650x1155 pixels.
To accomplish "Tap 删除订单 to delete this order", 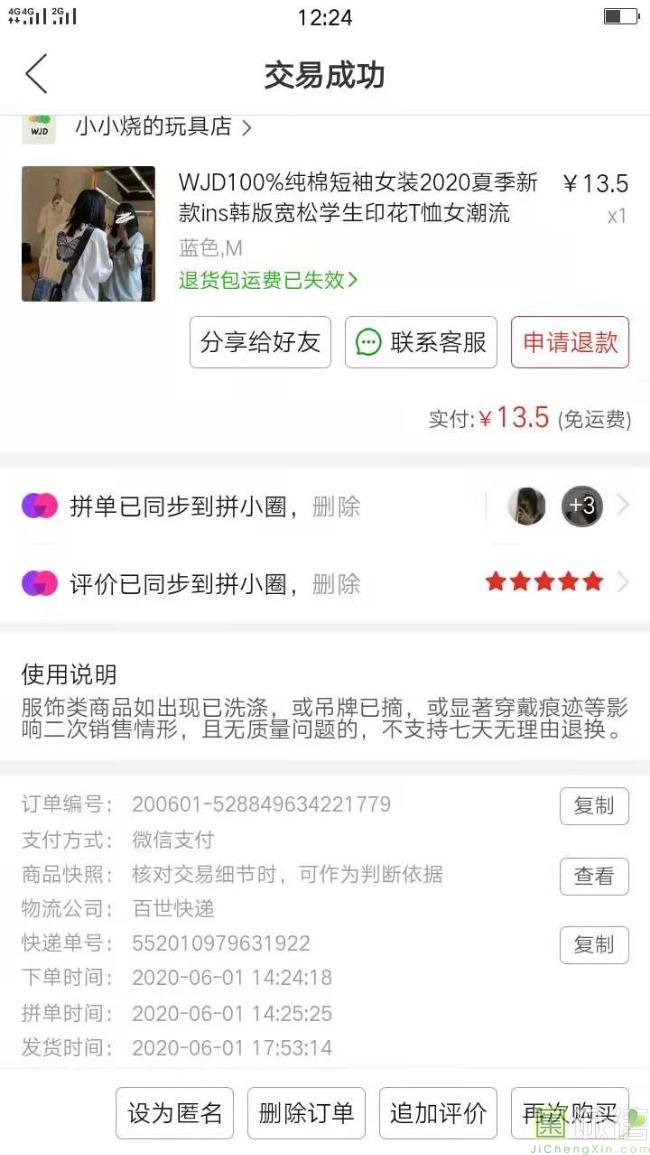I will click(x=306, y=1113).
